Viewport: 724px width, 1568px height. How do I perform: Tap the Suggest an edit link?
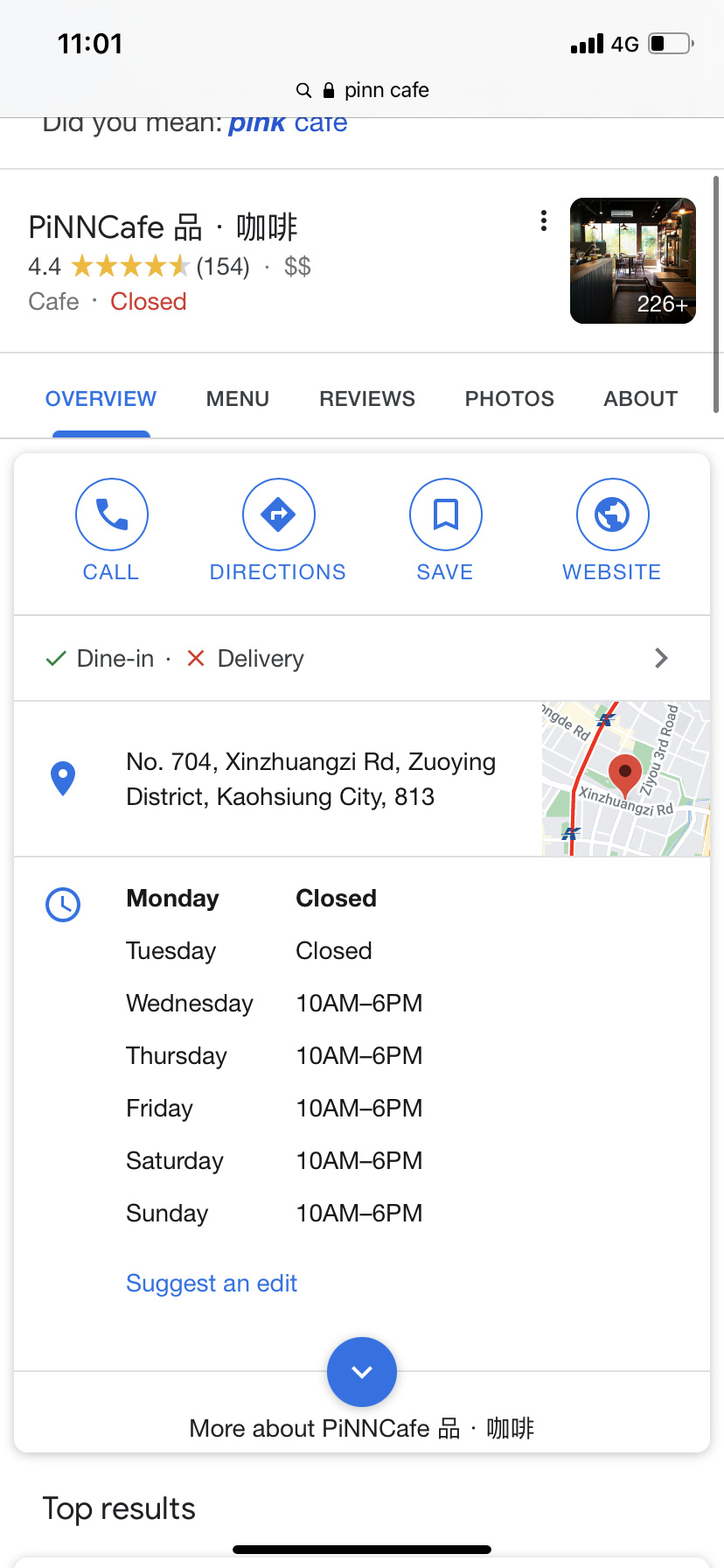(212, 1283)
